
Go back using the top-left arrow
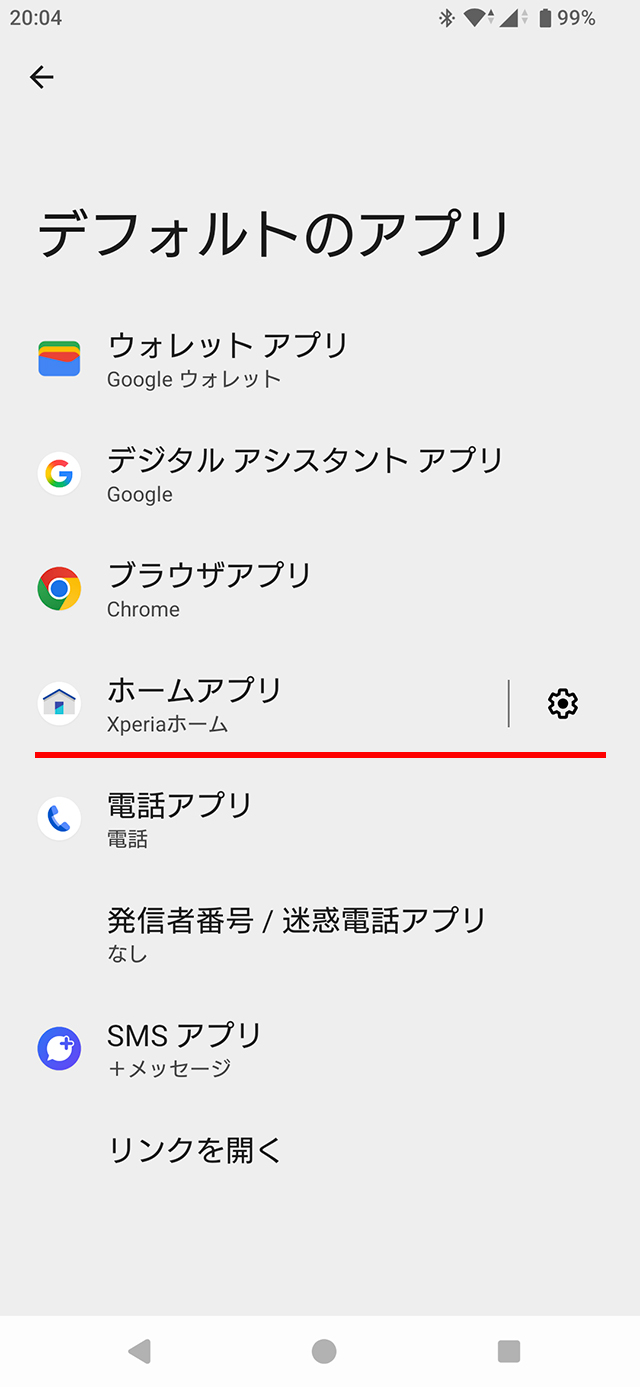(x=41, y=77)
